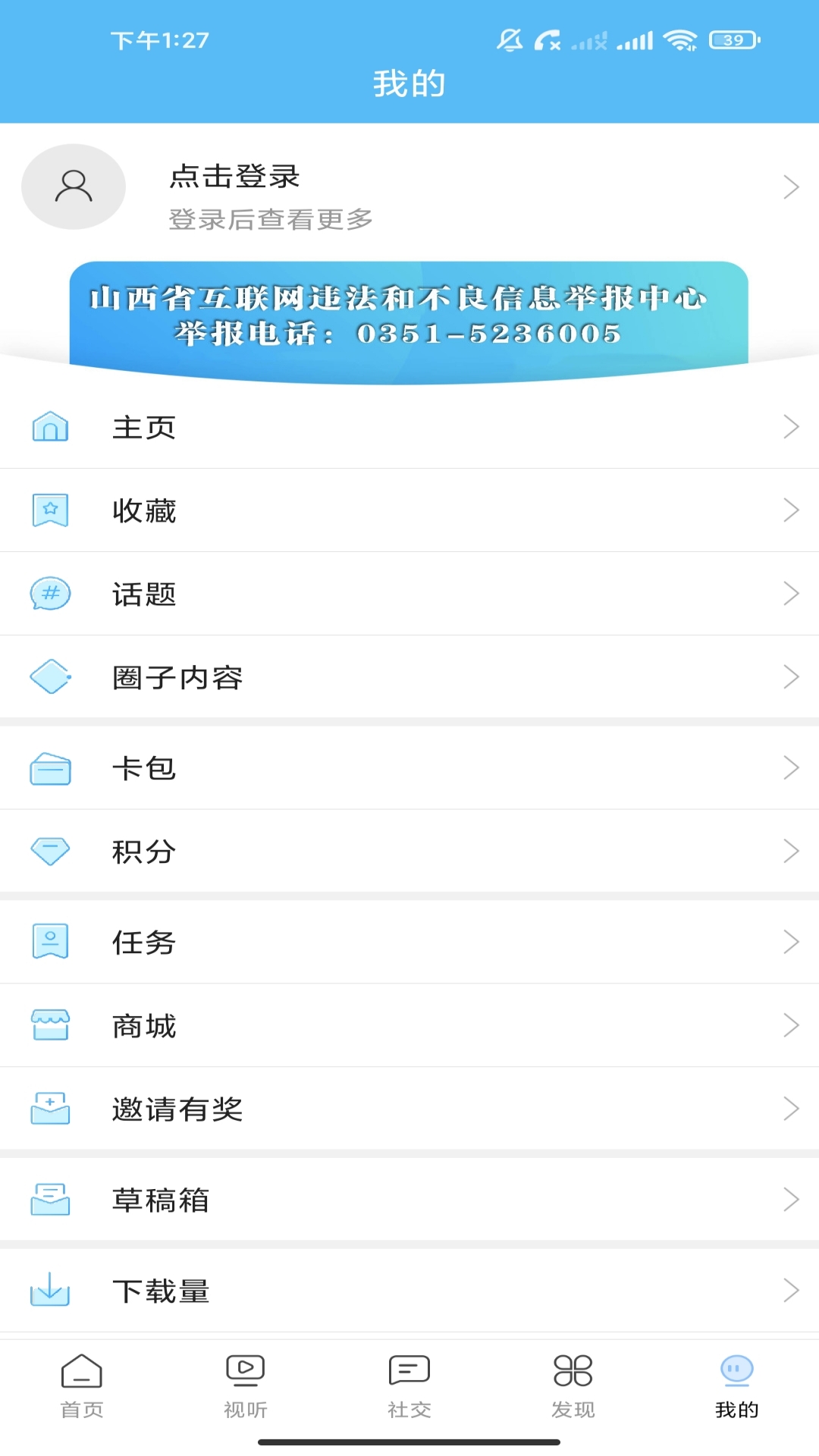Click the 收藏 bookmark star icon
The image size is (819, 1456).
(x=50, y=510)
